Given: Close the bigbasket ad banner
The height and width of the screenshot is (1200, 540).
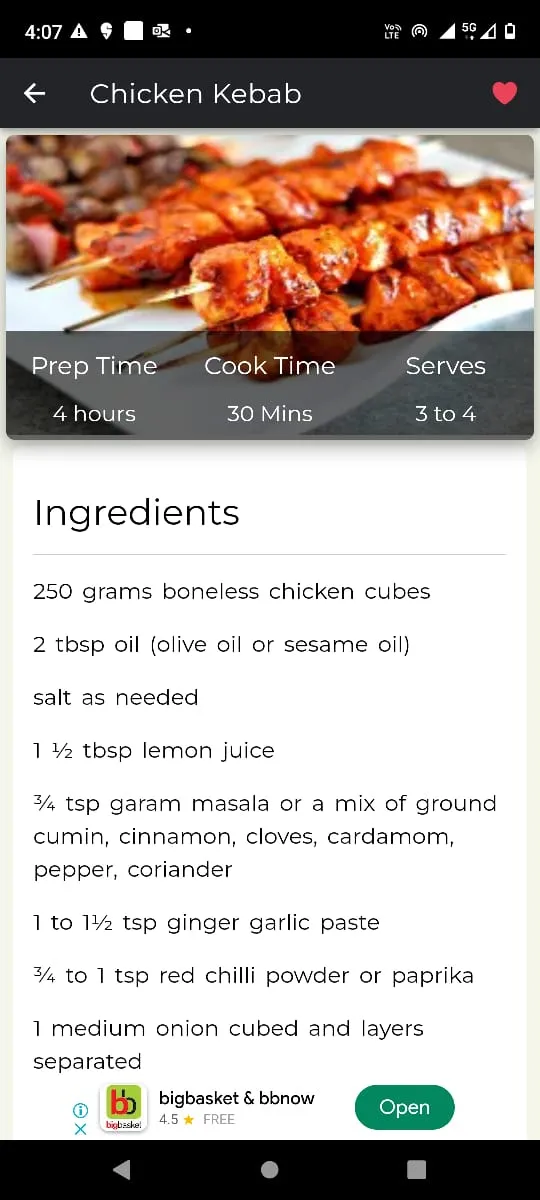Looking at the screenshot, I should coord(81,1128).
